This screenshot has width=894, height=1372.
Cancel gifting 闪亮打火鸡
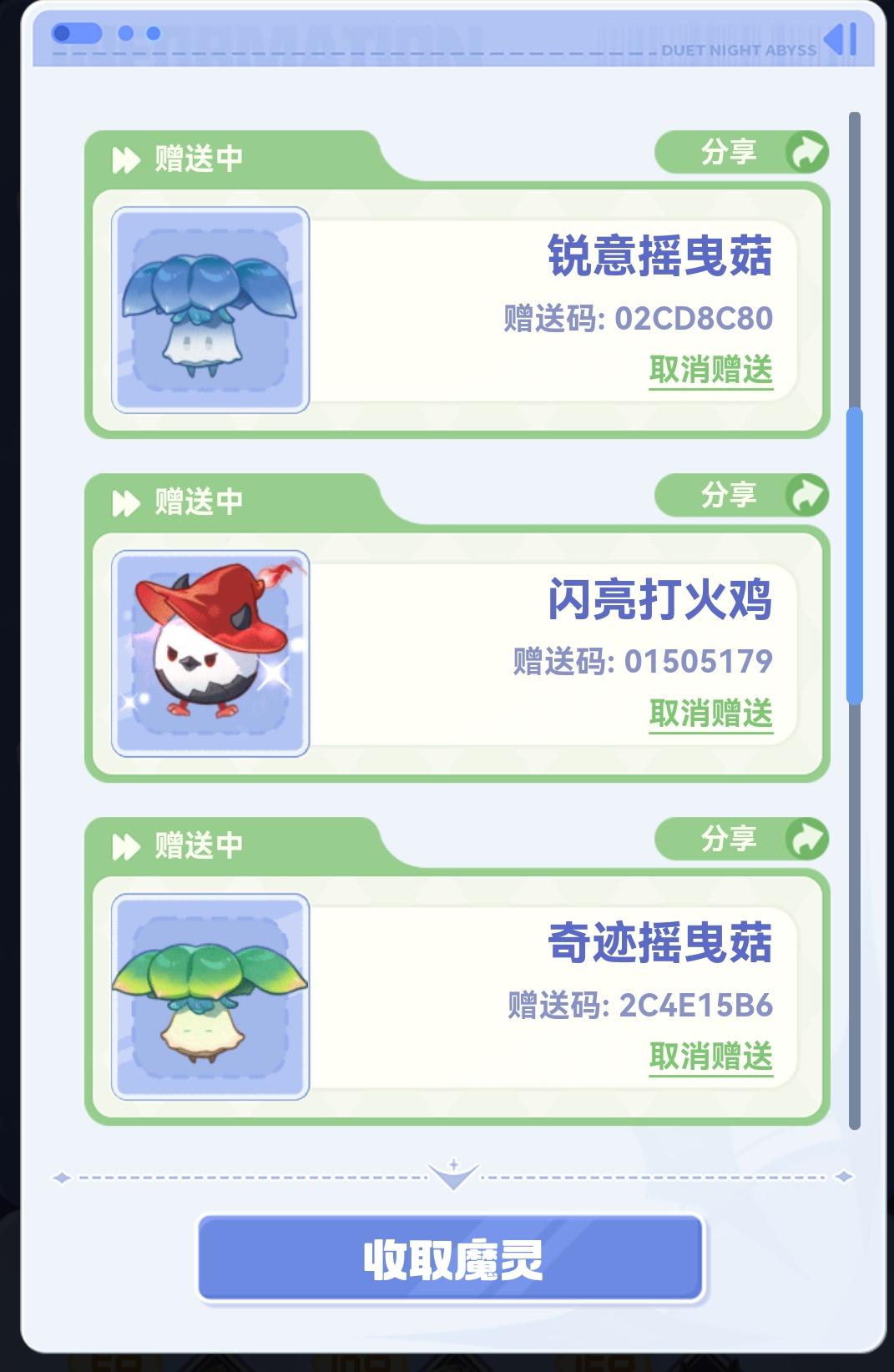pyautogui.click(x=711, y=714)
